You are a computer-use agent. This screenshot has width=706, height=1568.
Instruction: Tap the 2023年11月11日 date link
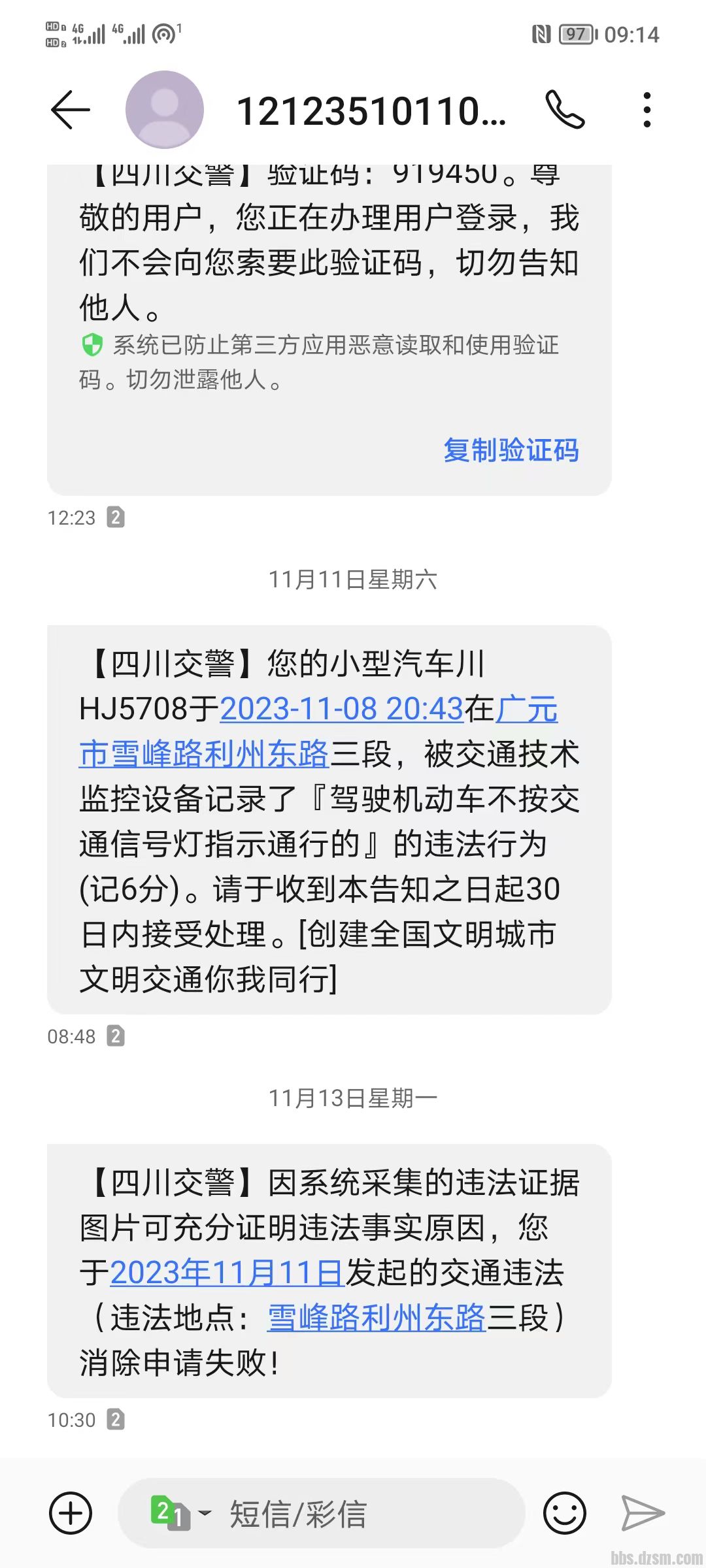[x=227, y=1273]
